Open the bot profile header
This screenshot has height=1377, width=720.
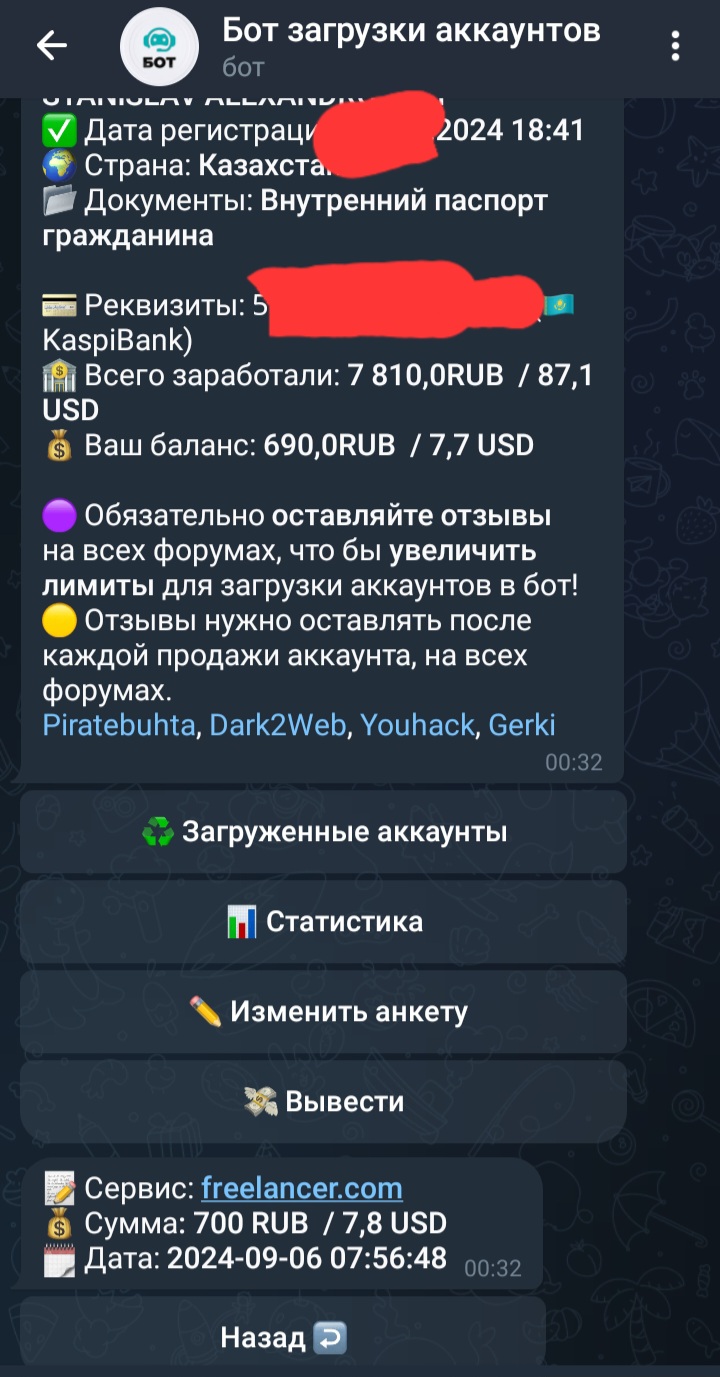[x=410, y=45]
